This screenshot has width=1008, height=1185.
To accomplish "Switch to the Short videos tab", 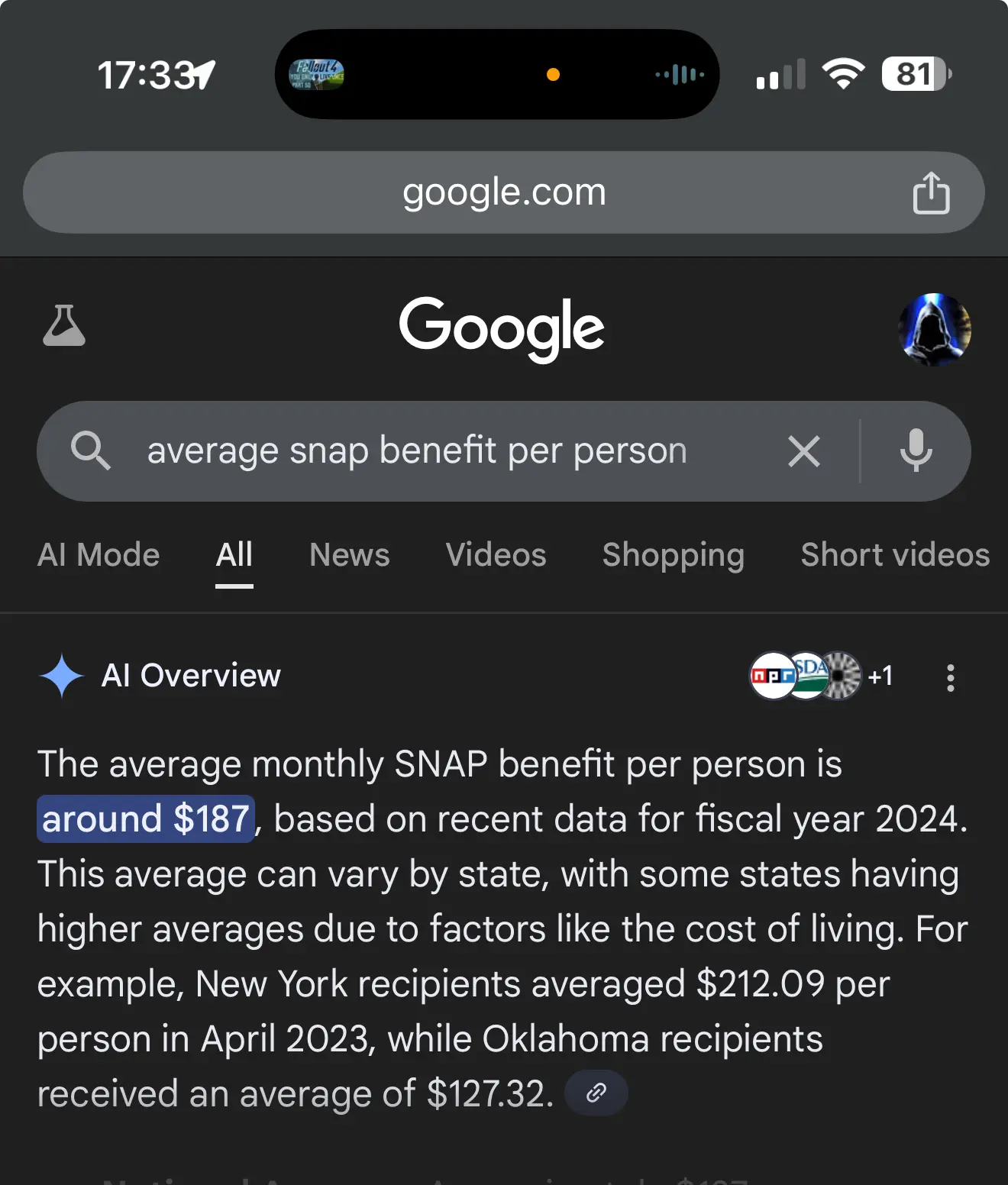I will tap(894, 555).
